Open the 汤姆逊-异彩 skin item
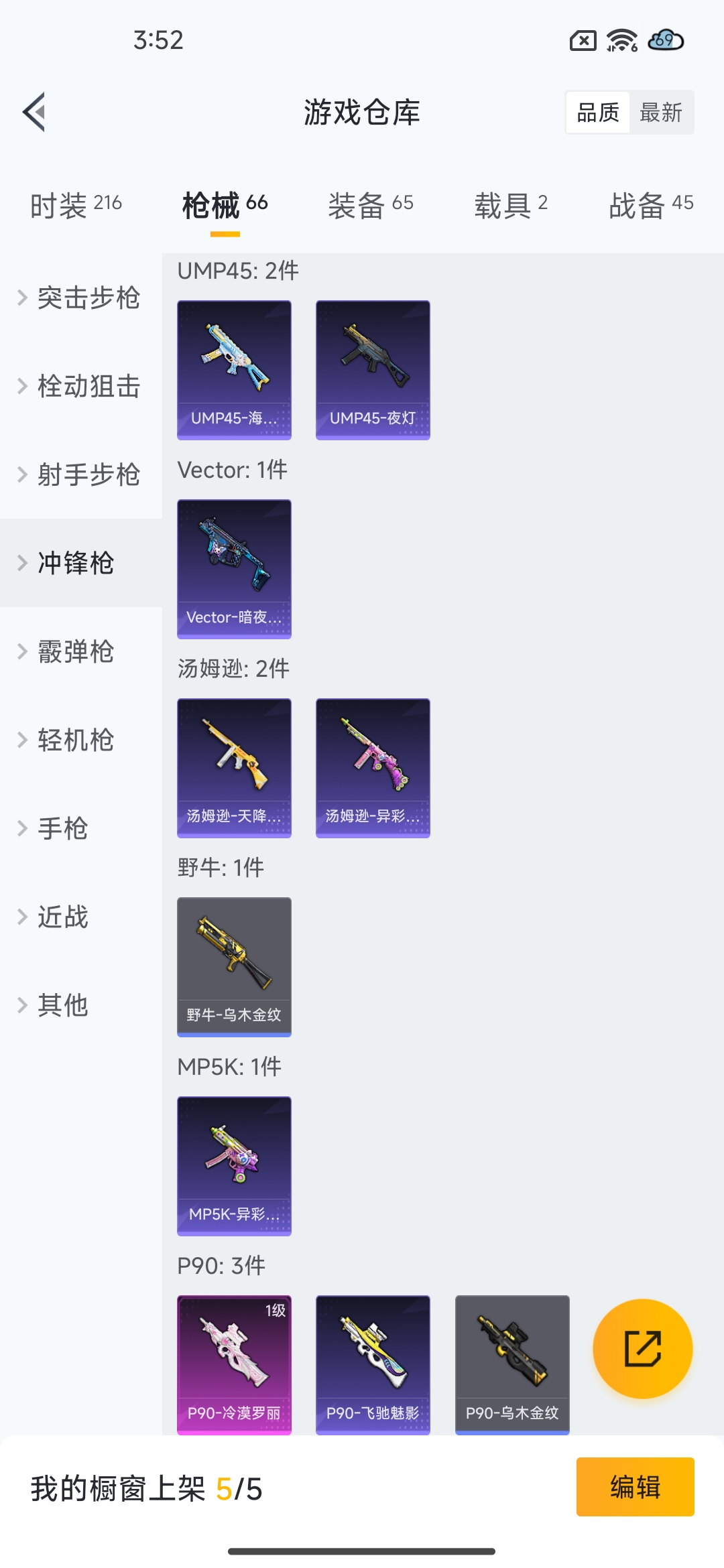 click(373, 768)
